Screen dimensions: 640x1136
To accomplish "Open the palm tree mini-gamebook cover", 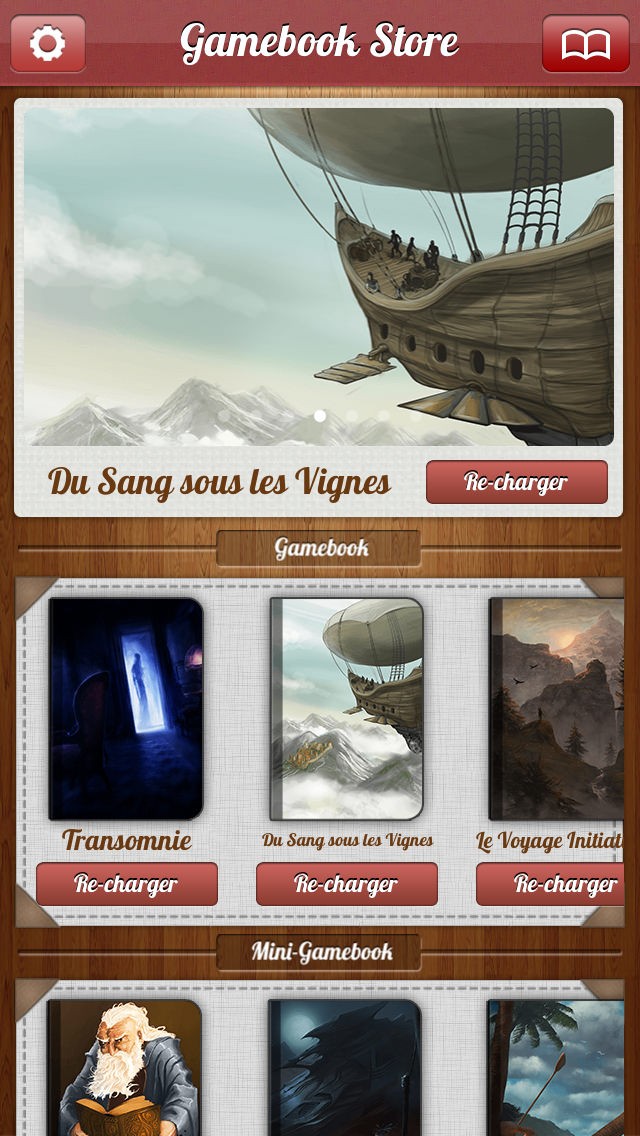I will (556, 1068).
